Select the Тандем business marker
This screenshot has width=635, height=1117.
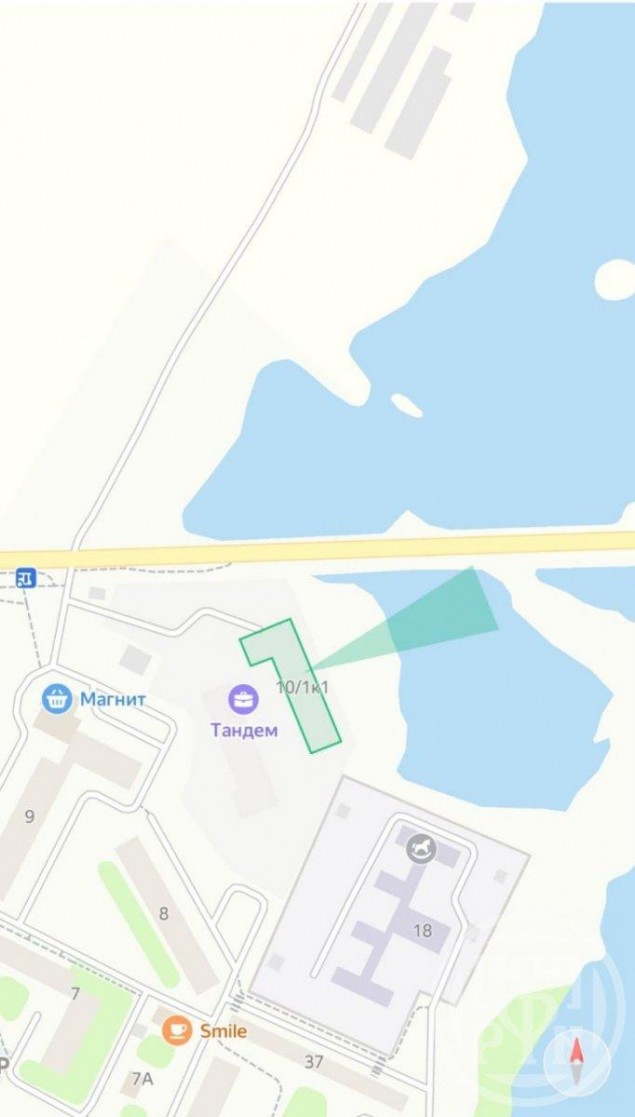pos(243,700)
